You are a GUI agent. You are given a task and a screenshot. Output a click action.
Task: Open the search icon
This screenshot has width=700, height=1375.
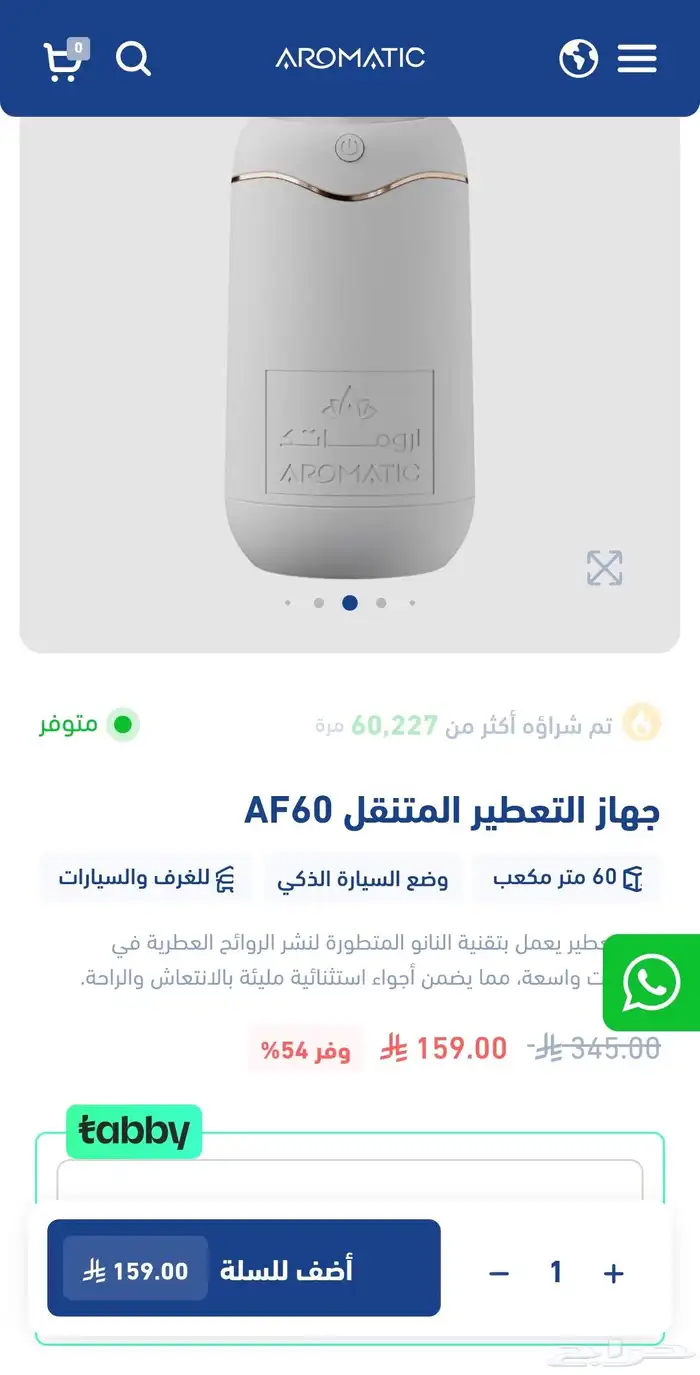[x=133, y=58]
